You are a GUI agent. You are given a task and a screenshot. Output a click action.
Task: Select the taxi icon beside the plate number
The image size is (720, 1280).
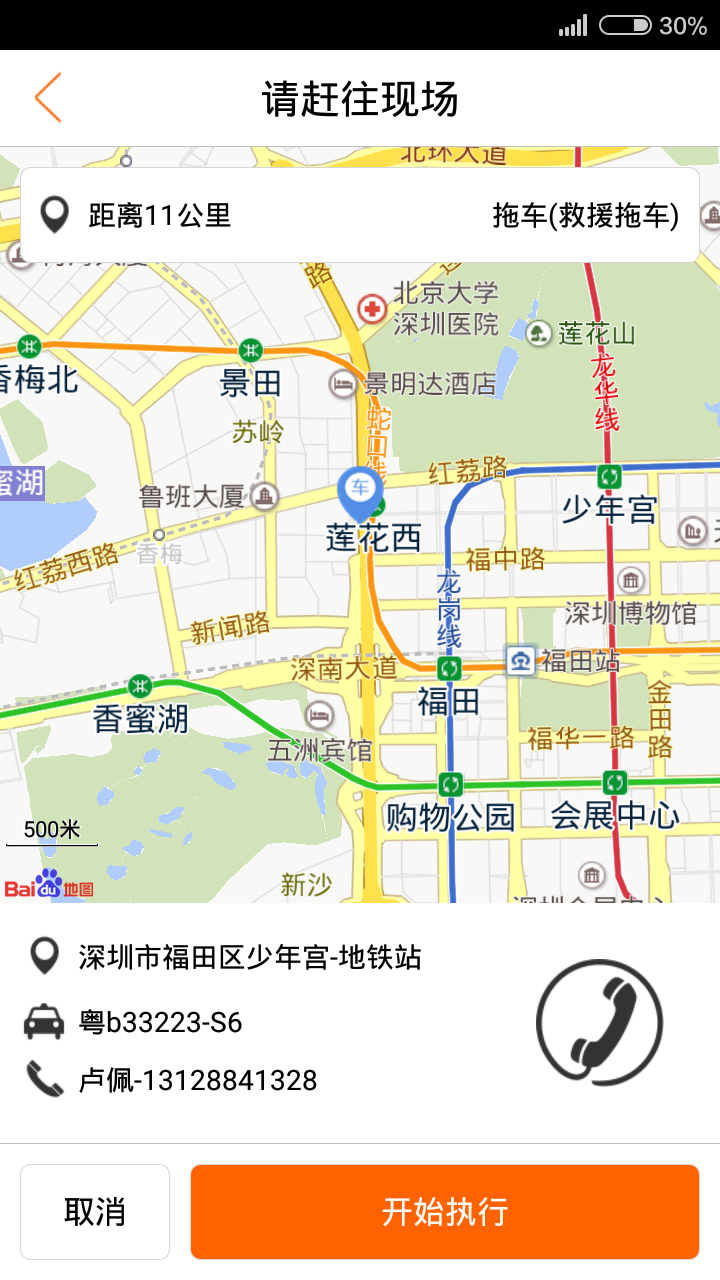click(44, 1022)
